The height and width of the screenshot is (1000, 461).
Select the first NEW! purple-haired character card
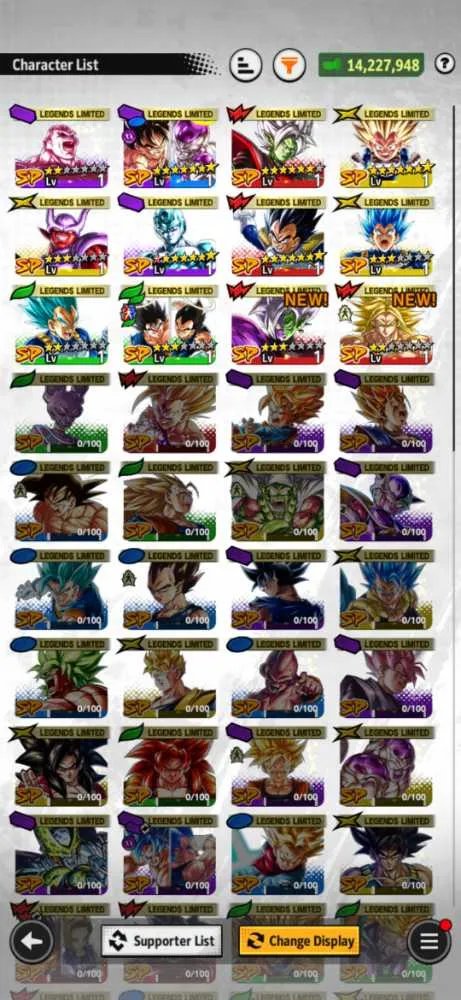tap(277, 325)
